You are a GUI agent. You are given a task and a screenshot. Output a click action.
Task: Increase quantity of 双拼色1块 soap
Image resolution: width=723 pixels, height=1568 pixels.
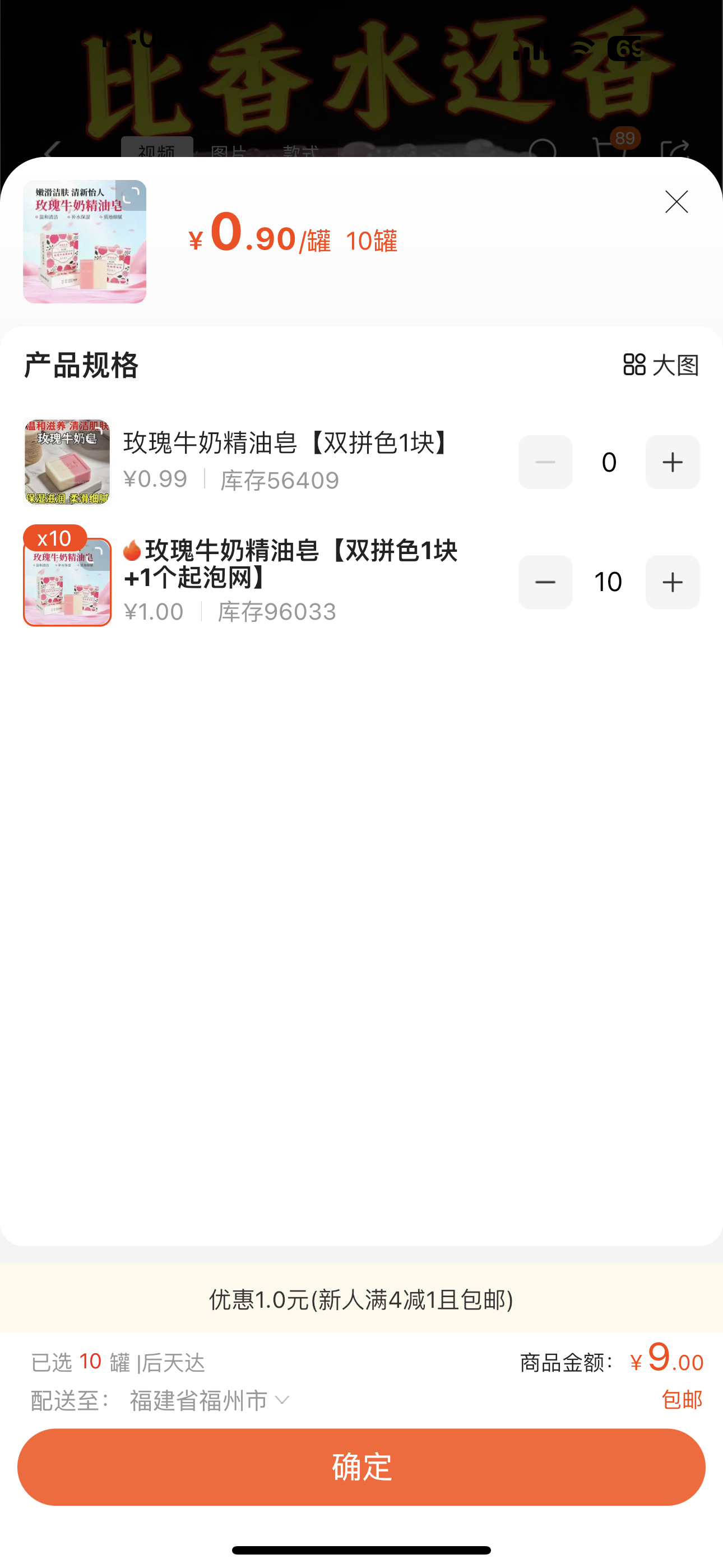point(672,463)
